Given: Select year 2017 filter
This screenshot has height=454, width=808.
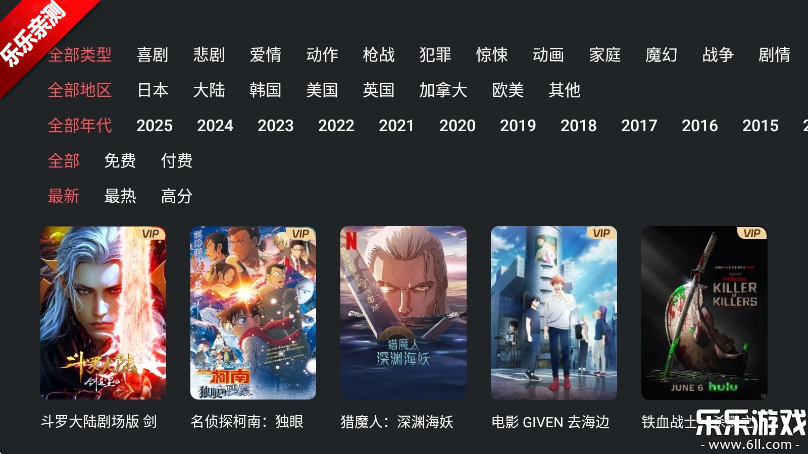Looking at the screenshot, I should [x=639, y=125].
